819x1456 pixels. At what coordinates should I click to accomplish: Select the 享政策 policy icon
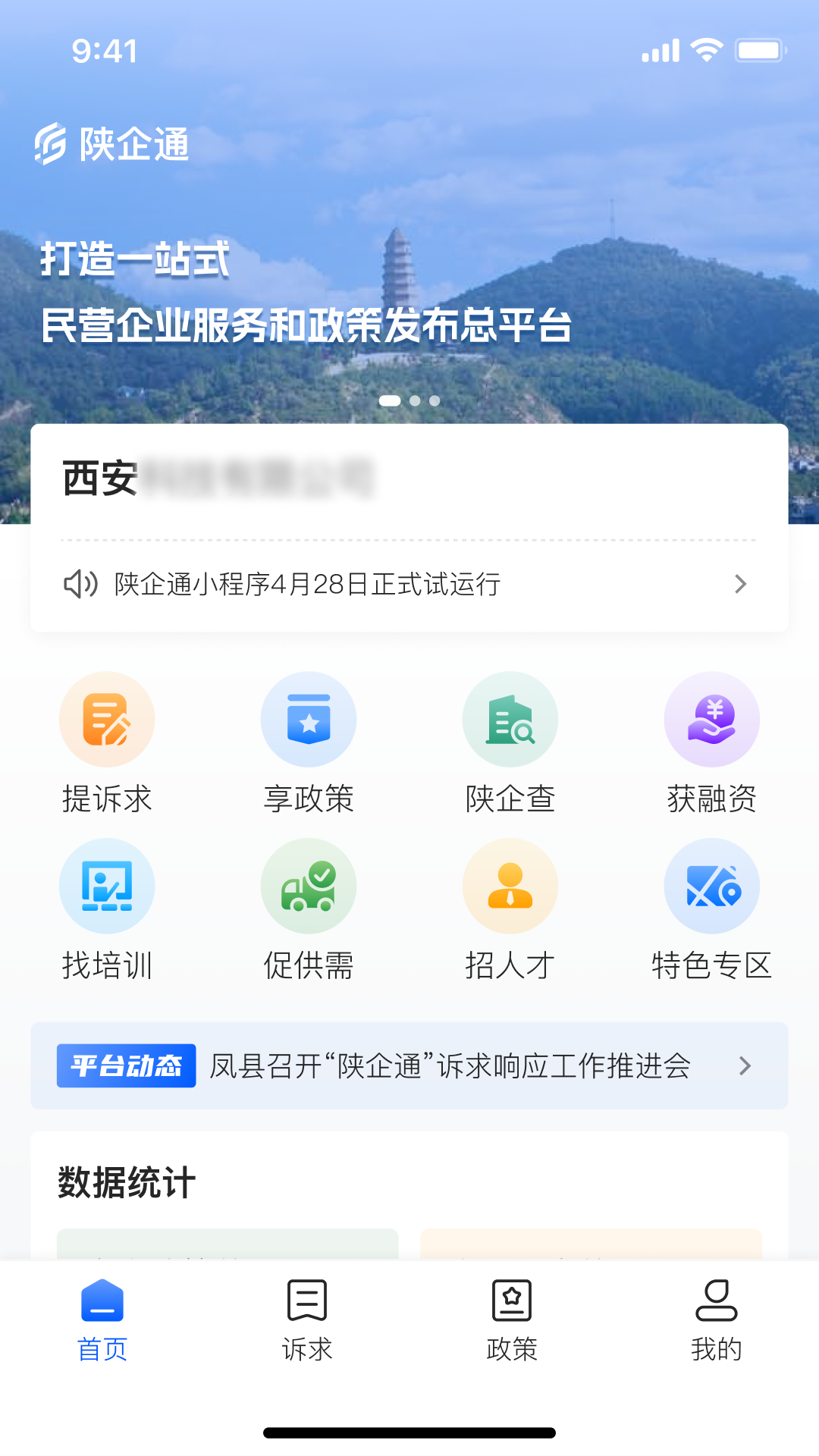coord(309,719)
